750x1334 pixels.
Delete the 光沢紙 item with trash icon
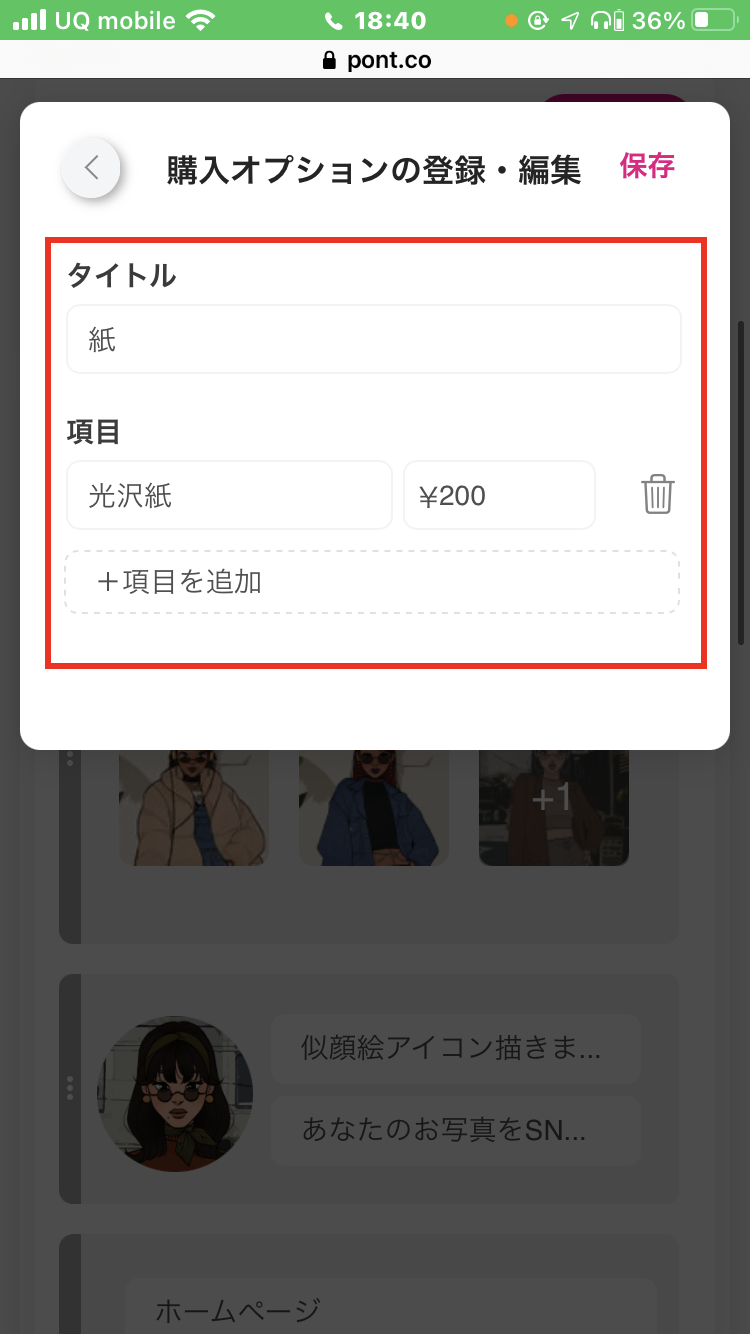pyautogui.click(x=658, y=495)
